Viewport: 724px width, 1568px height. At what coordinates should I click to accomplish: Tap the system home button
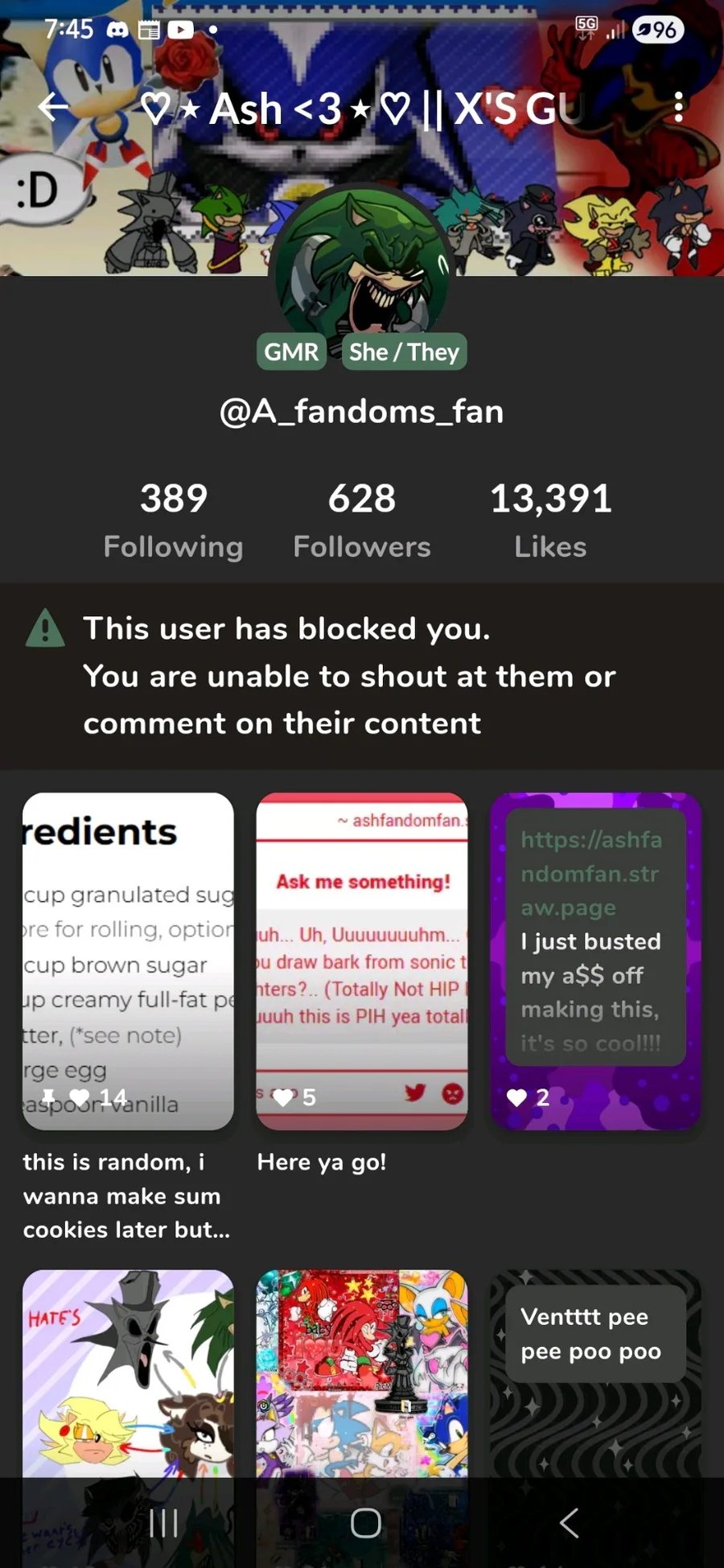tap(365, 1522)
